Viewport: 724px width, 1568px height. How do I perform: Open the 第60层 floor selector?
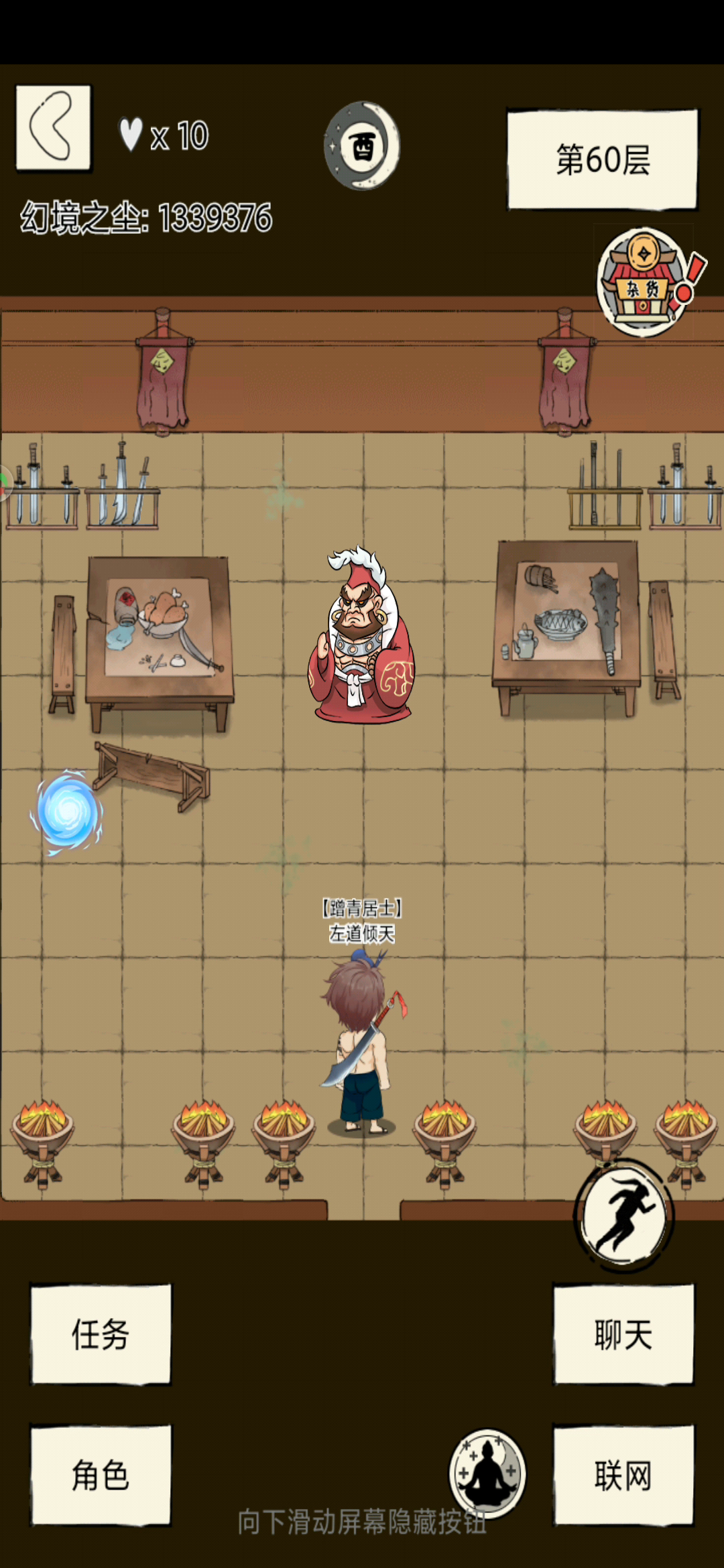coord(602,159)
